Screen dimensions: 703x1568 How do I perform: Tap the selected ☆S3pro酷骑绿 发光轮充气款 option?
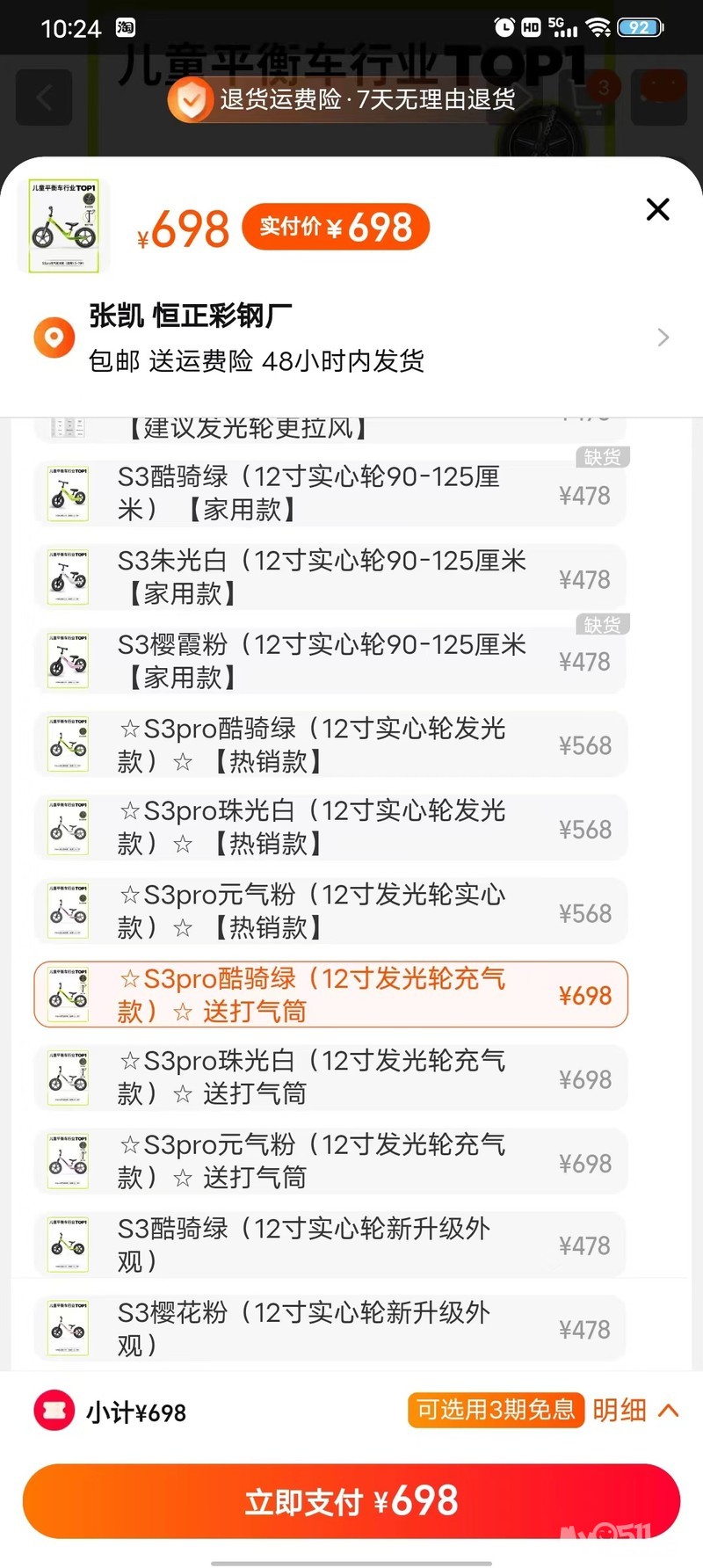330,995
